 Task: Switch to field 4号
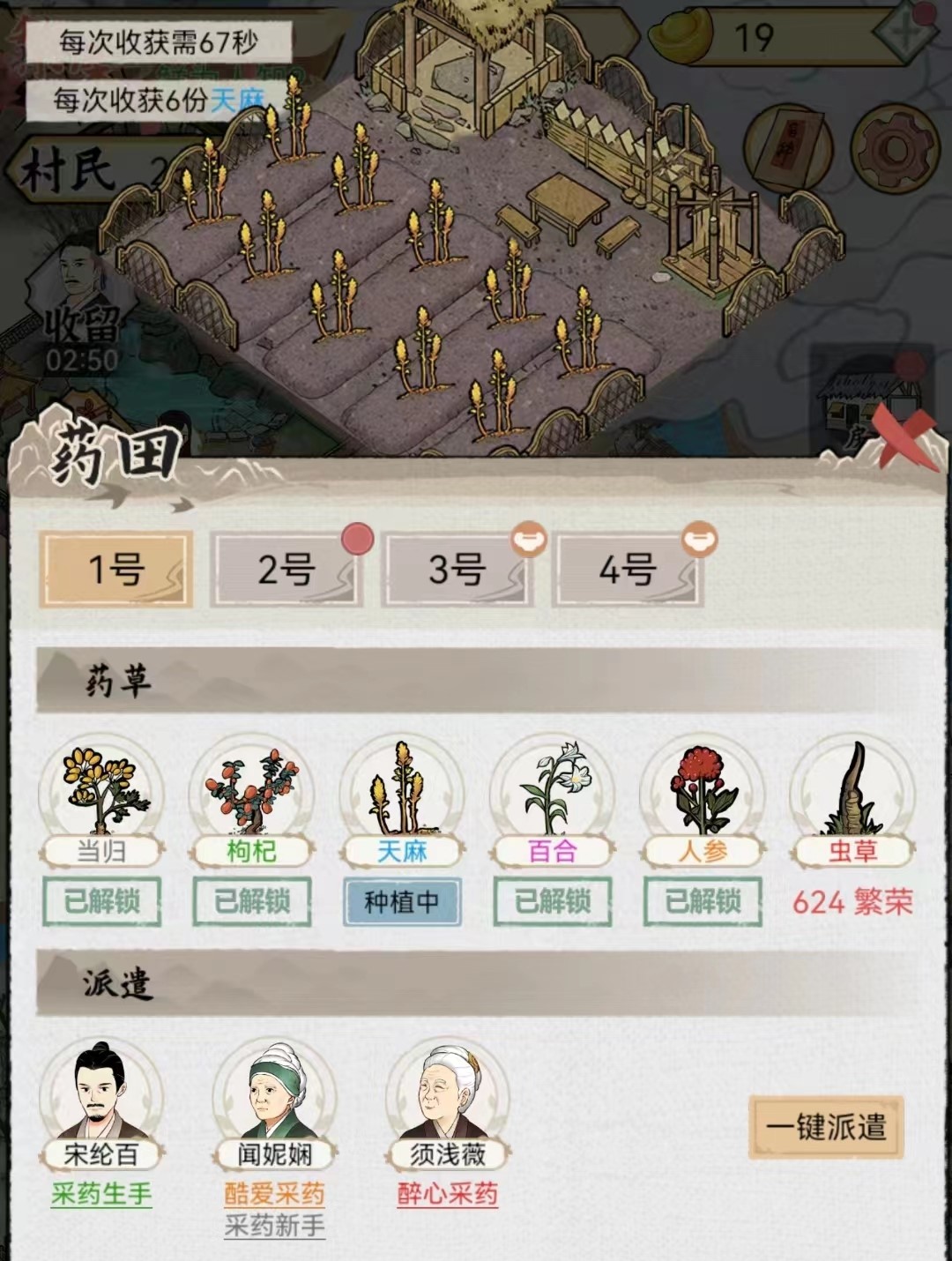[627, 571]
